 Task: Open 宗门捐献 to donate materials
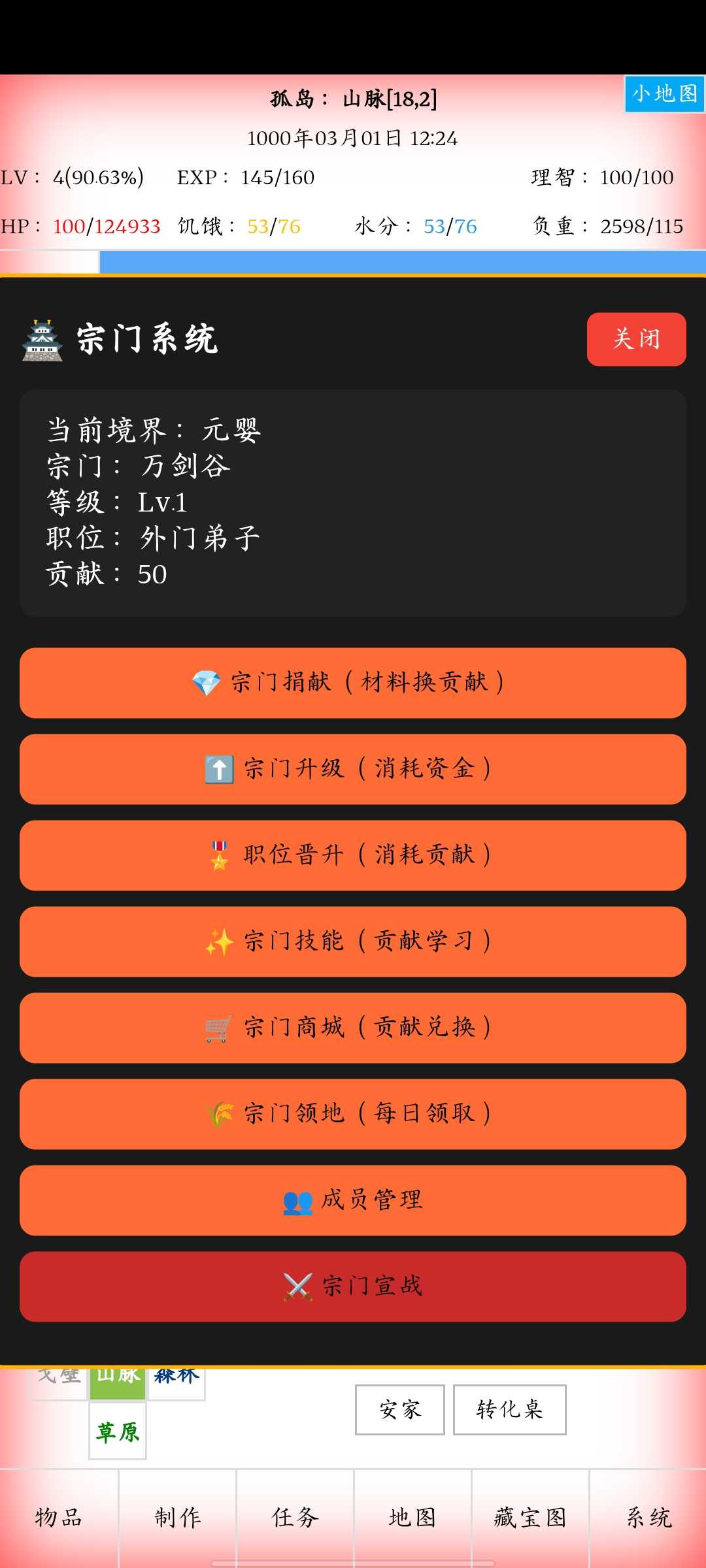click(x=353, y=683)
